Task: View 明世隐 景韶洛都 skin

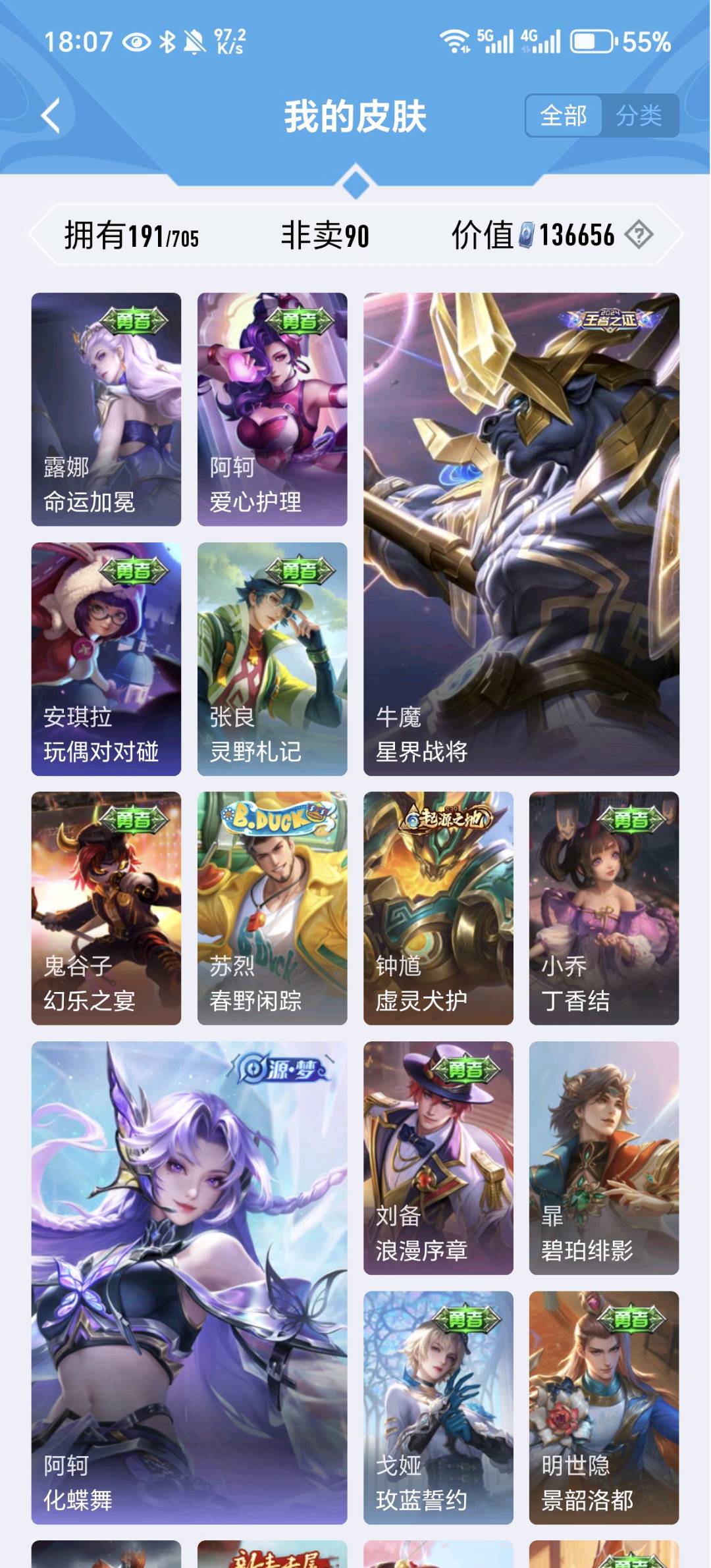Action: pyautogui.click(x=604, y=1407)
